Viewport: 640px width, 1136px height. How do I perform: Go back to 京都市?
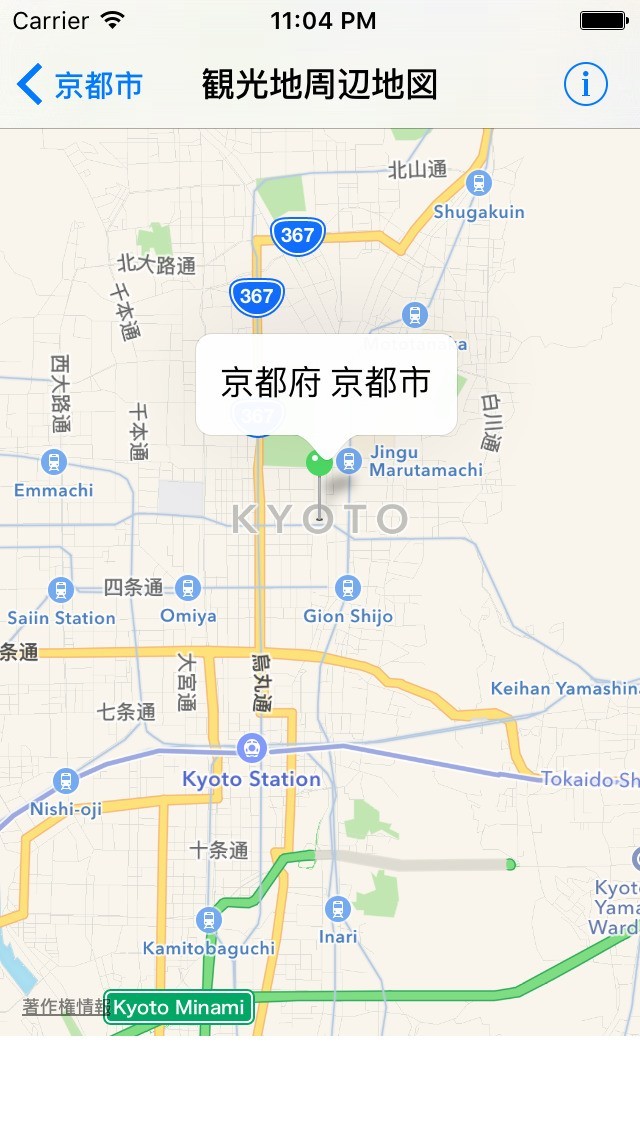click(80, 85)
